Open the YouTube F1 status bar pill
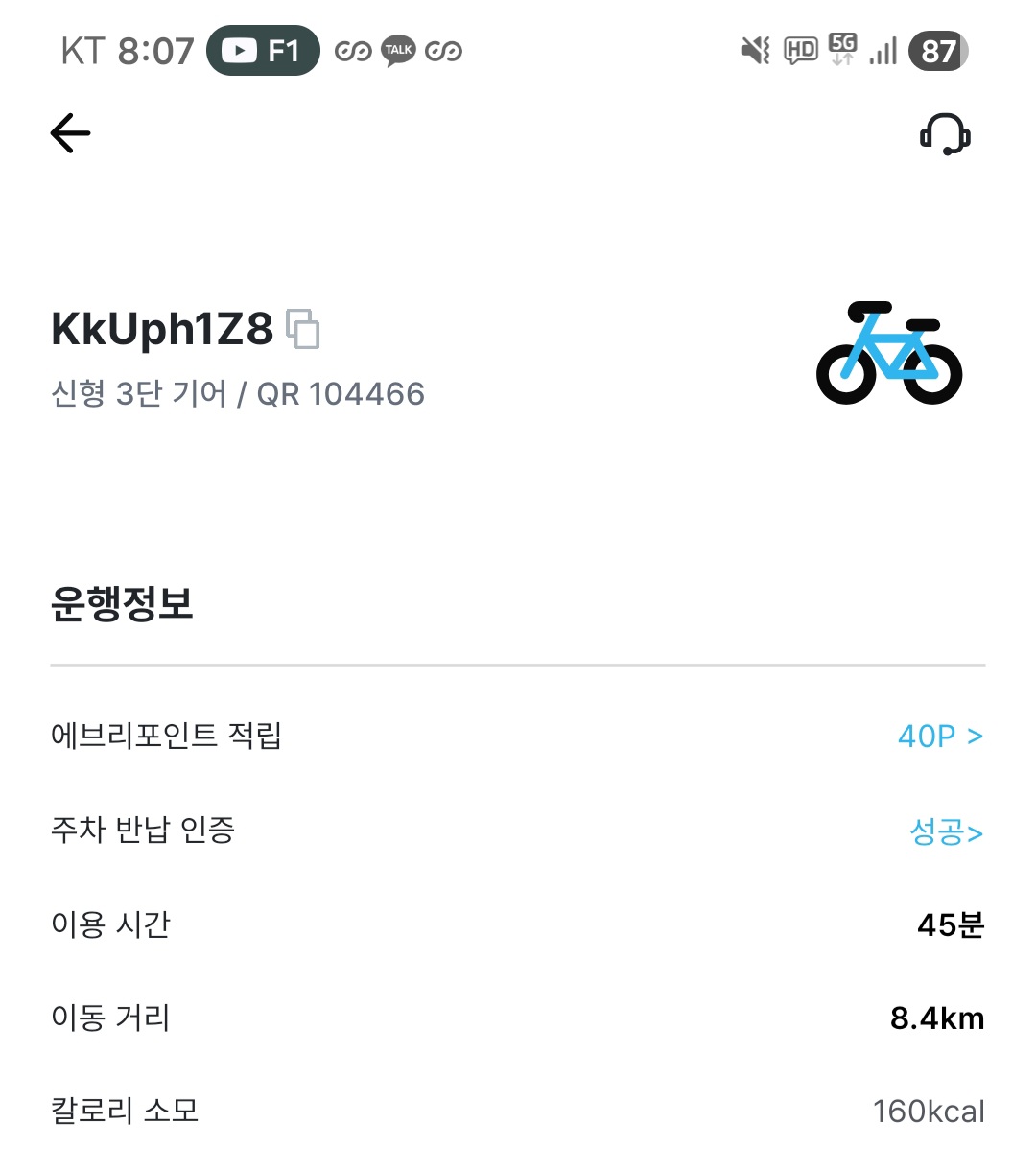Screen dimensions: 1036x1170 [263, 51]
